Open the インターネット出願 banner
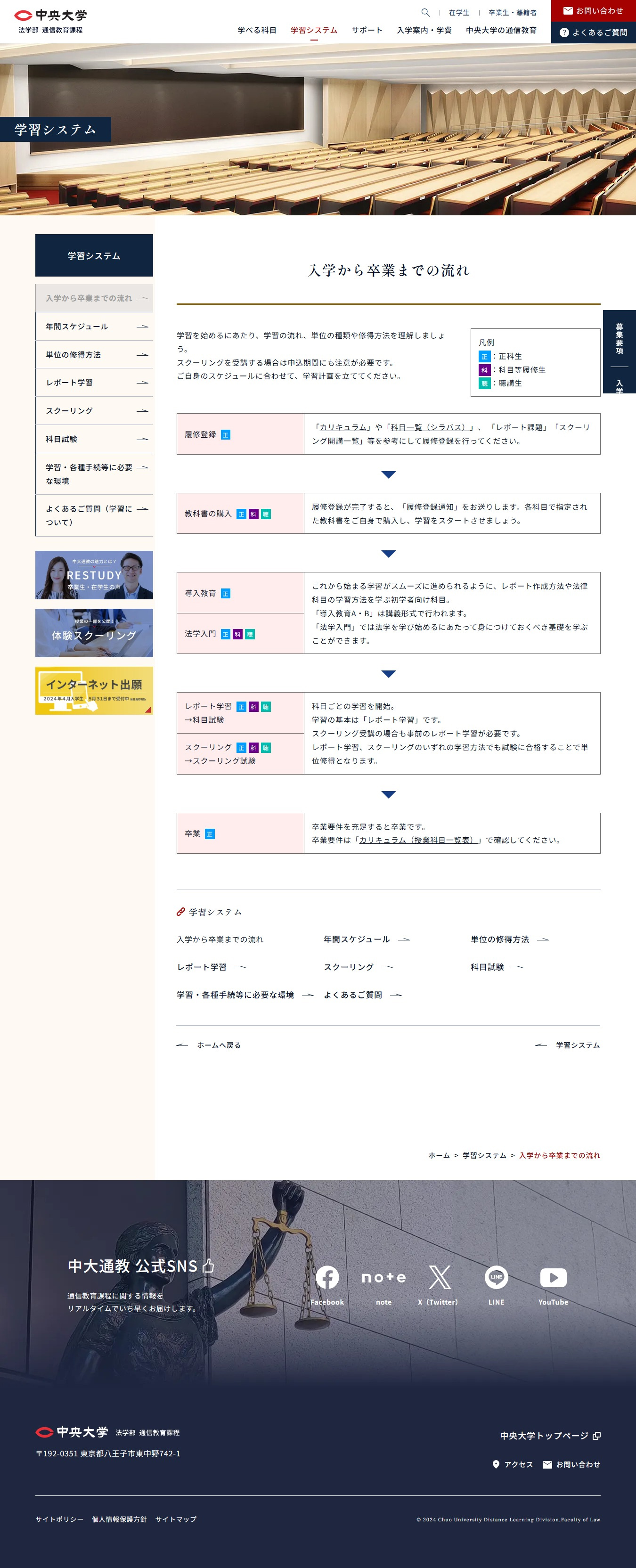Viewport: 636px width, 1568px height. click(94, 690)
